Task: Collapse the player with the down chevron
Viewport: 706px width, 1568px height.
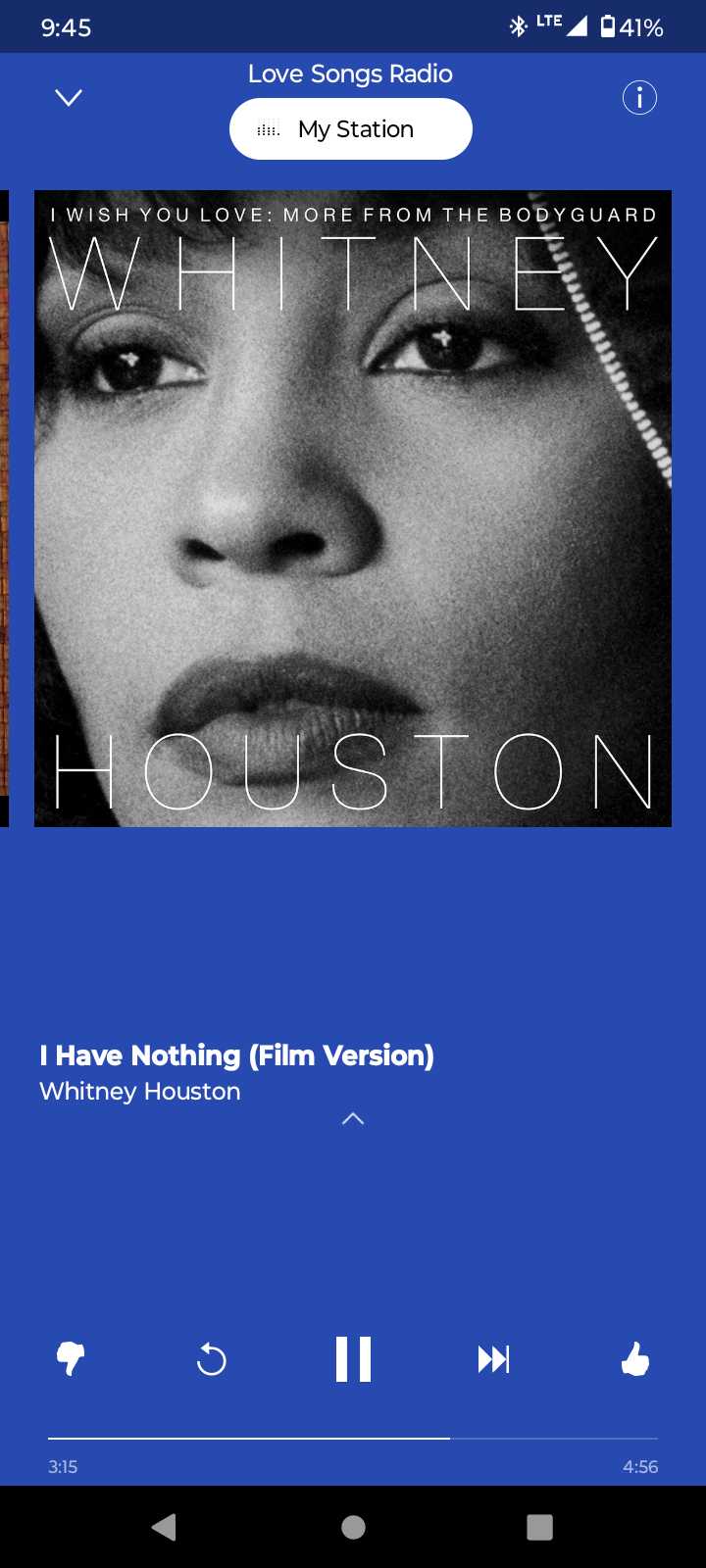Action: [69, 97]
